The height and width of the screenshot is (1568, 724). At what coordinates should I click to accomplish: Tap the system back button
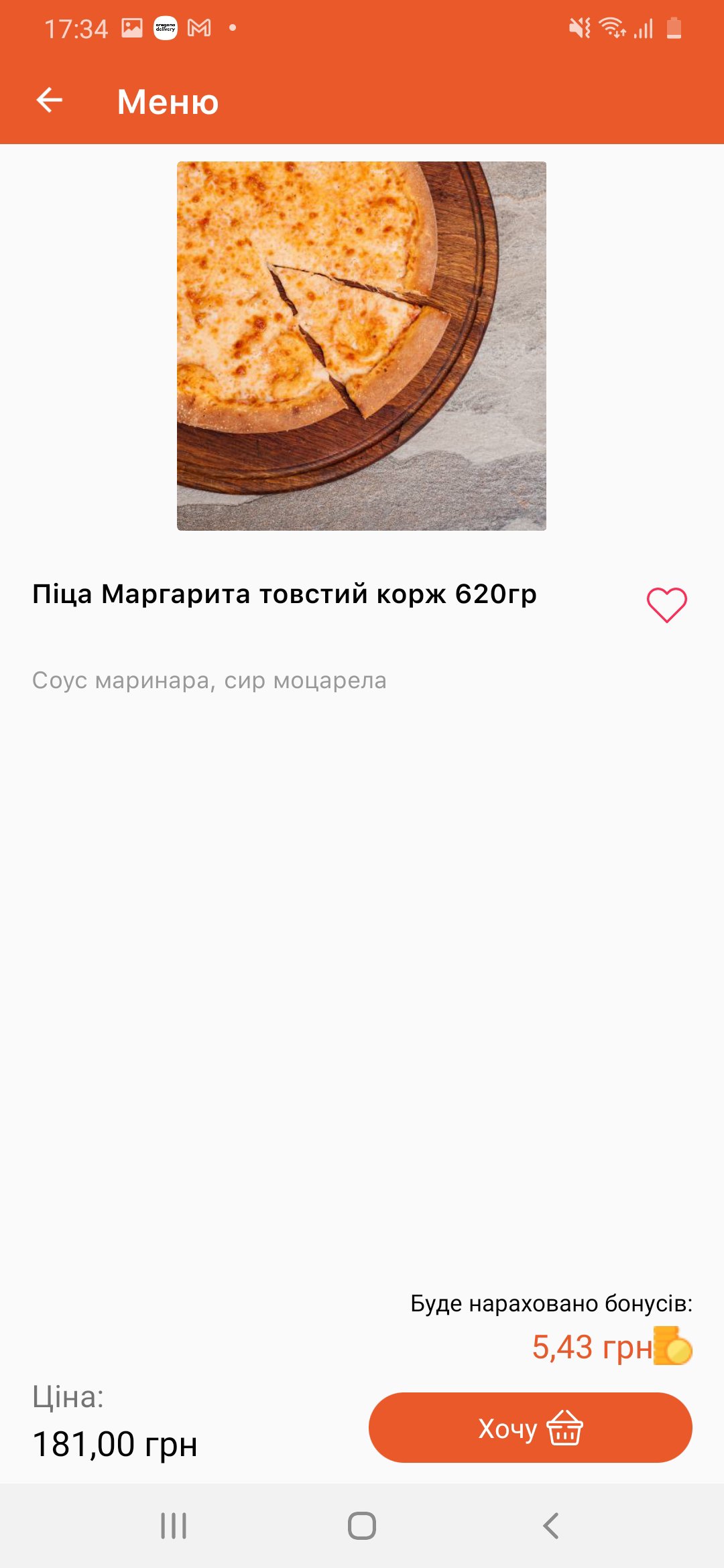[x=550, y=1526]
